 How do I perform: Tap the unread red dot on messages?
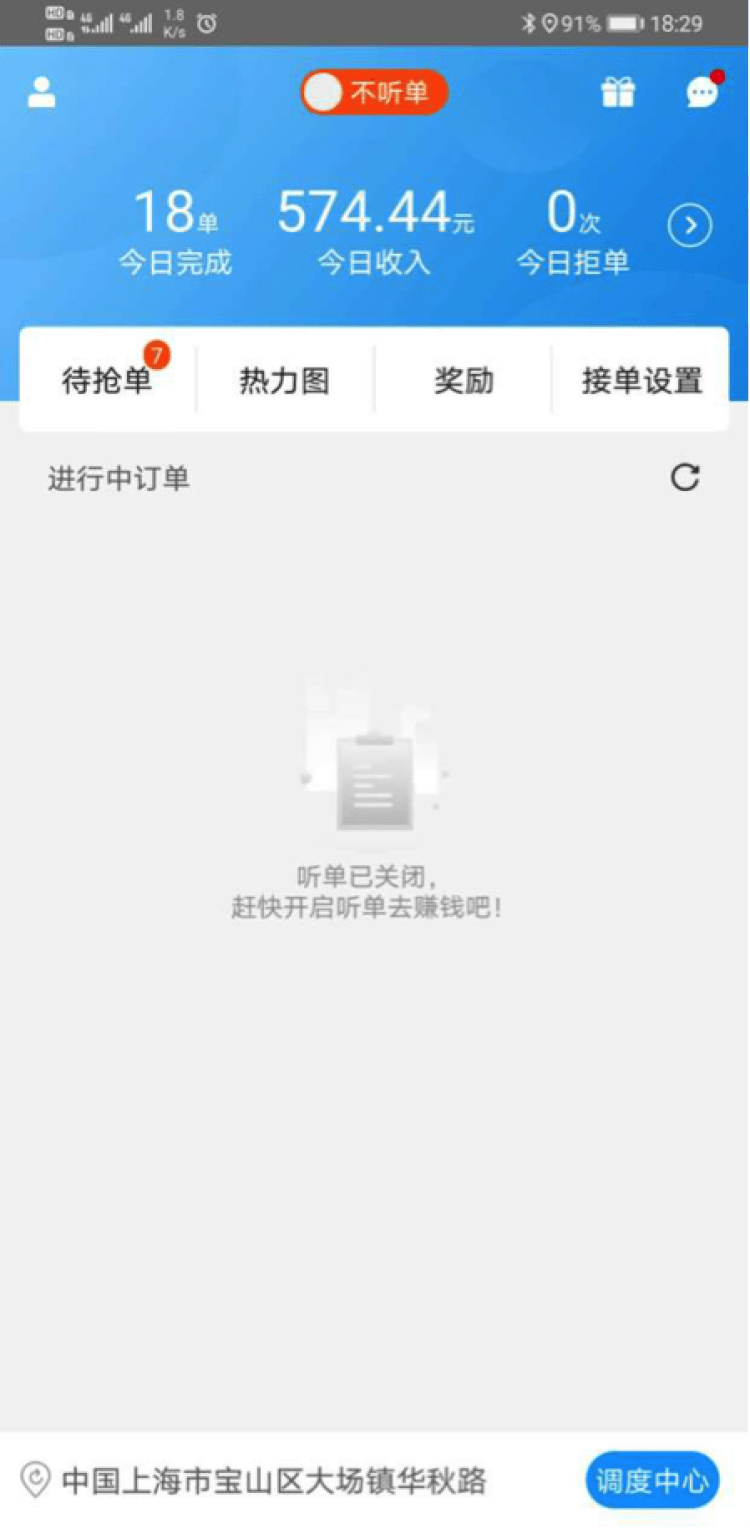[x=717, y=73]
